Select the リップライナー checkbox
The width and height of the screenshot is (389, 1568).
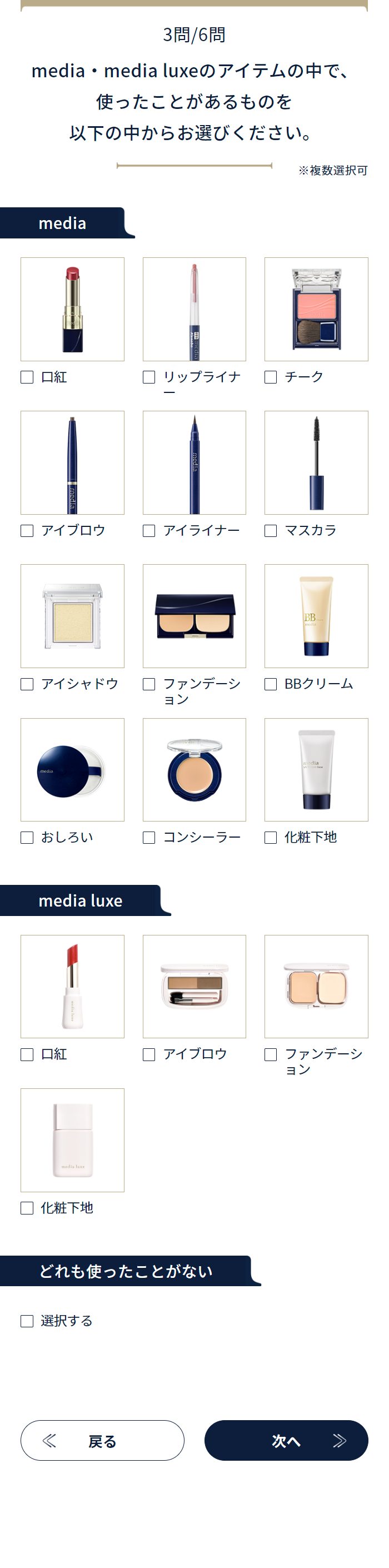[x=148, y=377]
